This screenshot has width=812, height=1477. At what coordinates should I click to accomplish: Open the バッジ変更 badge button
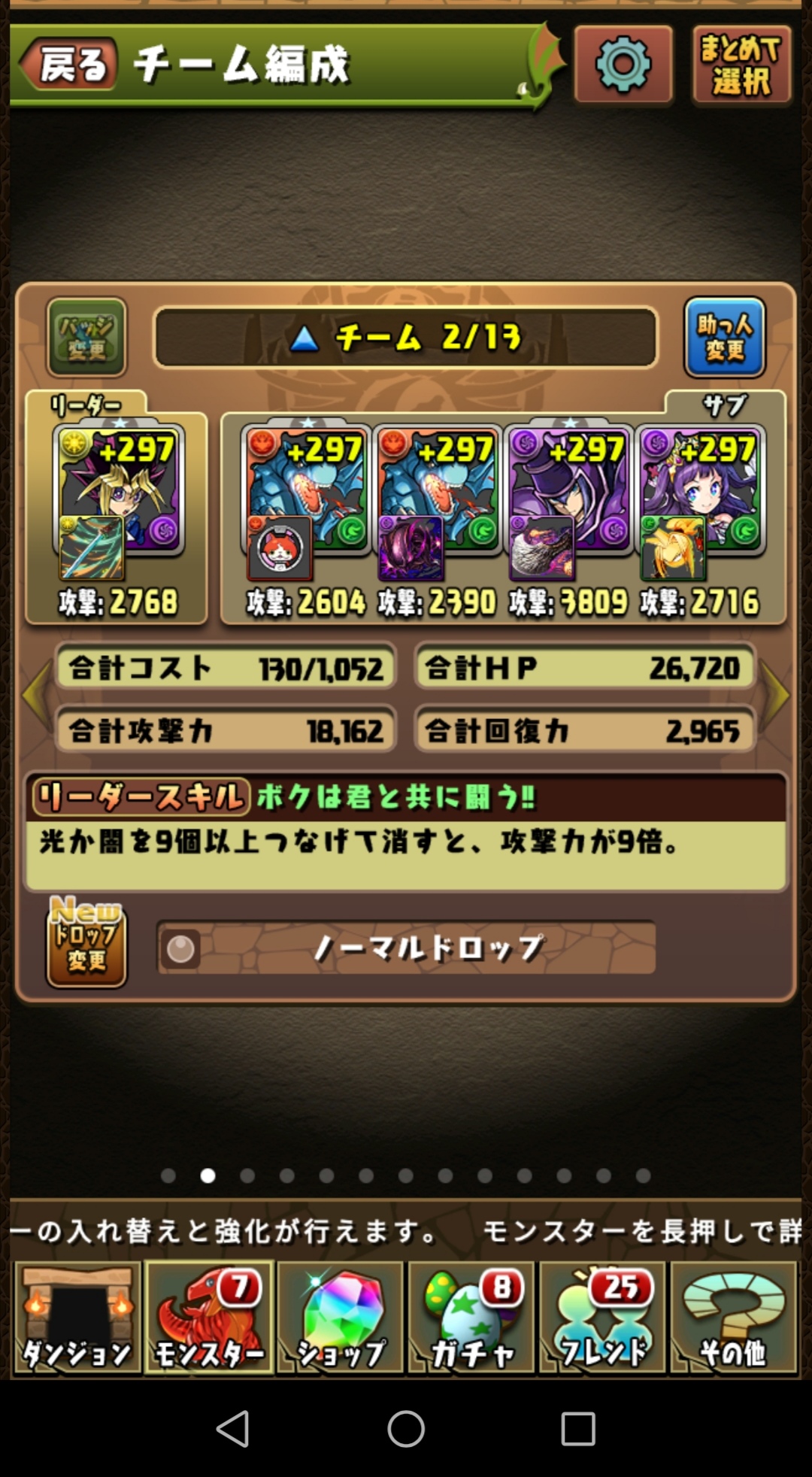(x=86, y=337)
